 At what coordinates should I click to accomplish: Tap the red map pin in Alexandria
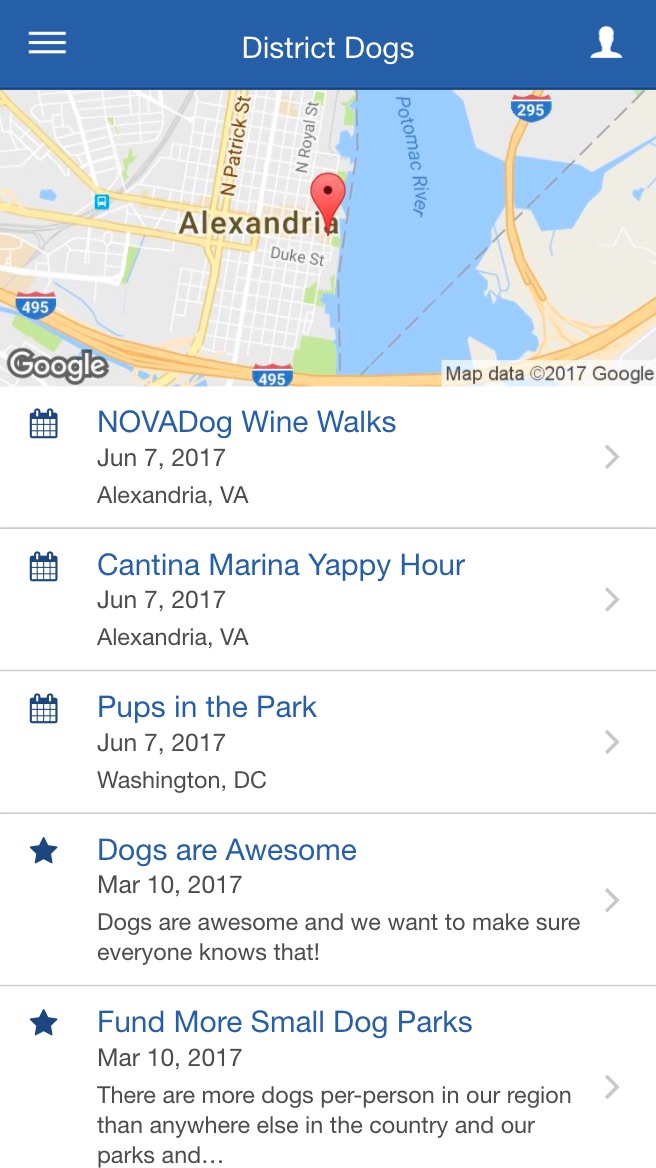coord(328,196)
